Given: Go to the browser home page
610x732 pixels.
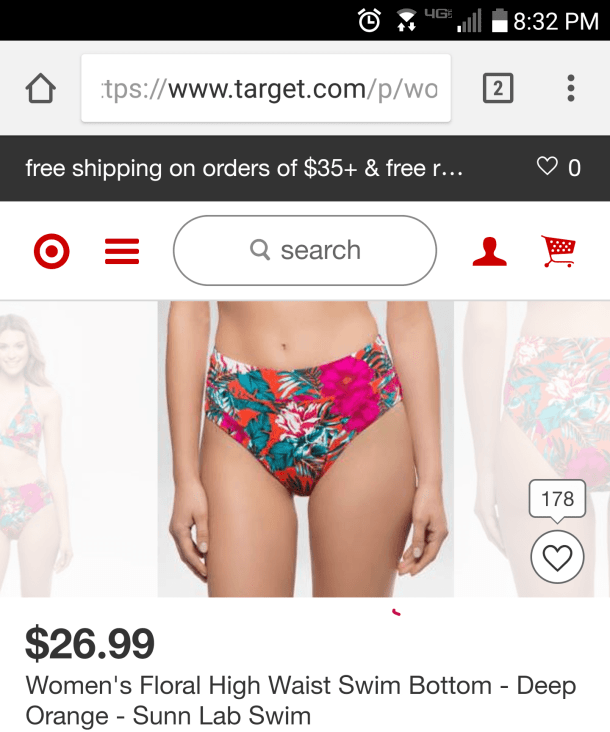Looking at the screenshot, I should pyautogui.click(x=41, y=89).
